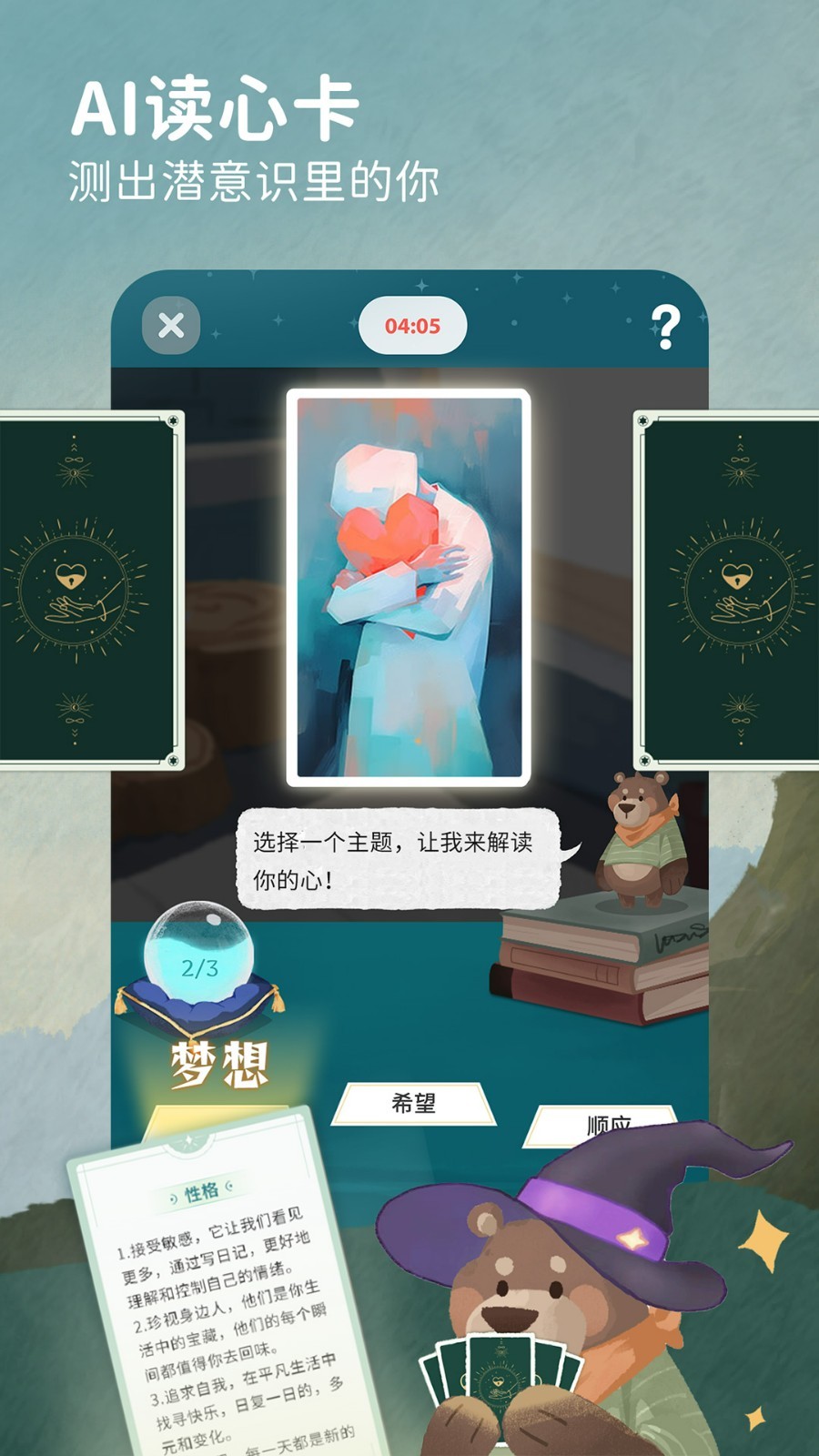This screenshot has height=1456, width=819.
Task: Tap the close X icon to exit reading
Action: (167, 324)
